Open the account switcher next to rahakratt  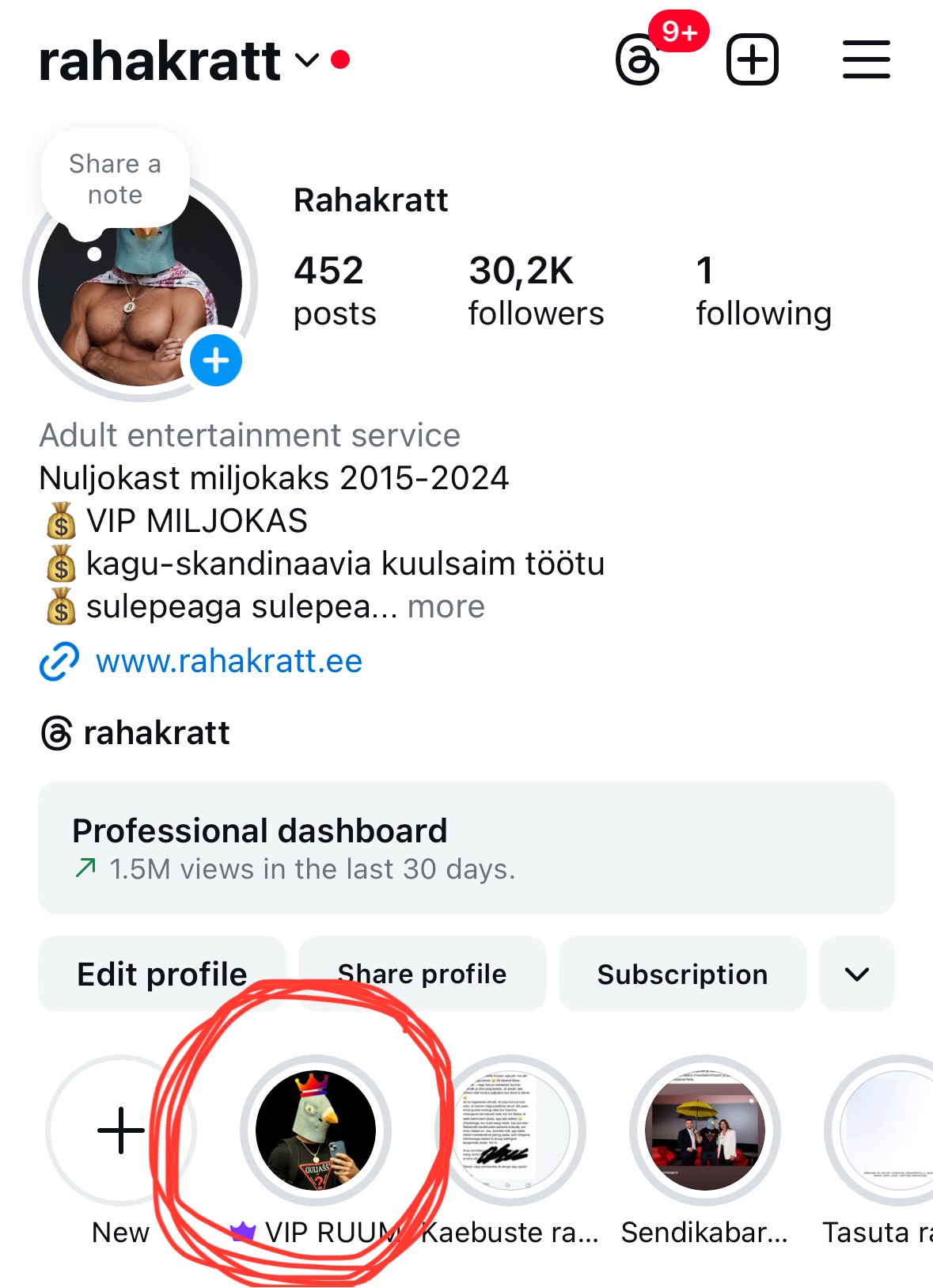(x=307, y=60)
